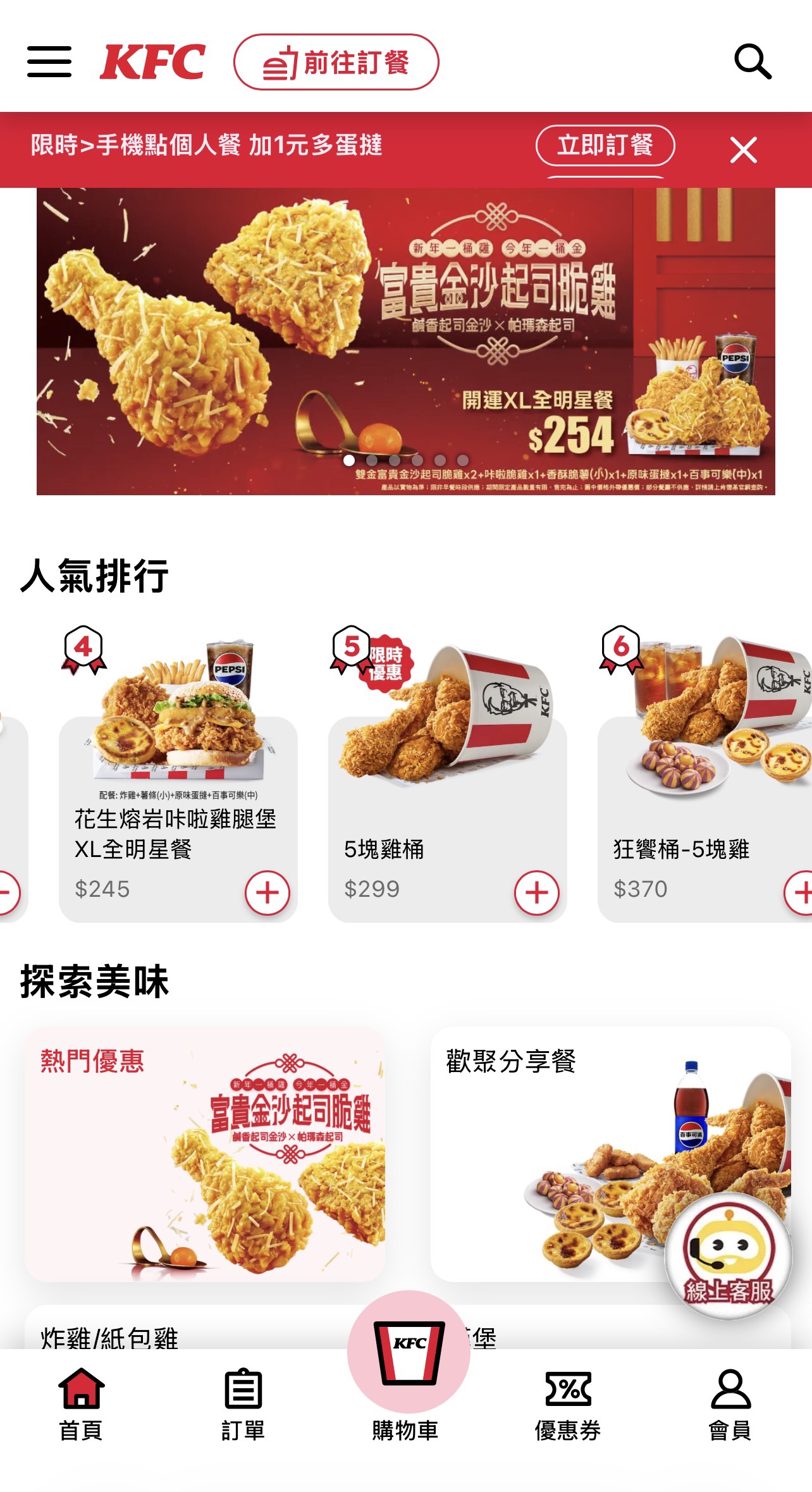
Task: Open the 富貴金沙起司脆雞 carousel banner
Action: point(405,342)
